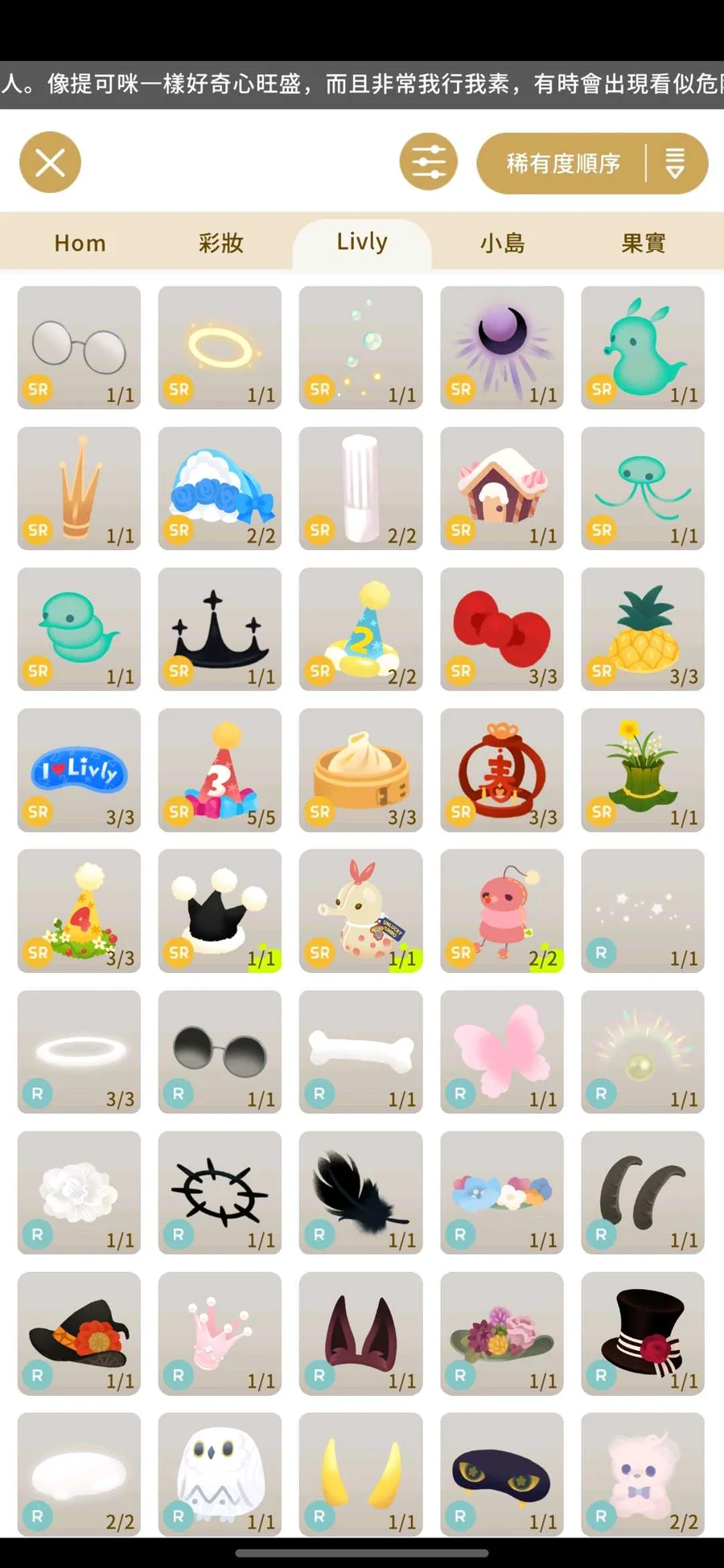Image resolution: width=724 pixels, height=1568 pixels.
Task: Pick the white bone accessory
Action: (360, 1052)
